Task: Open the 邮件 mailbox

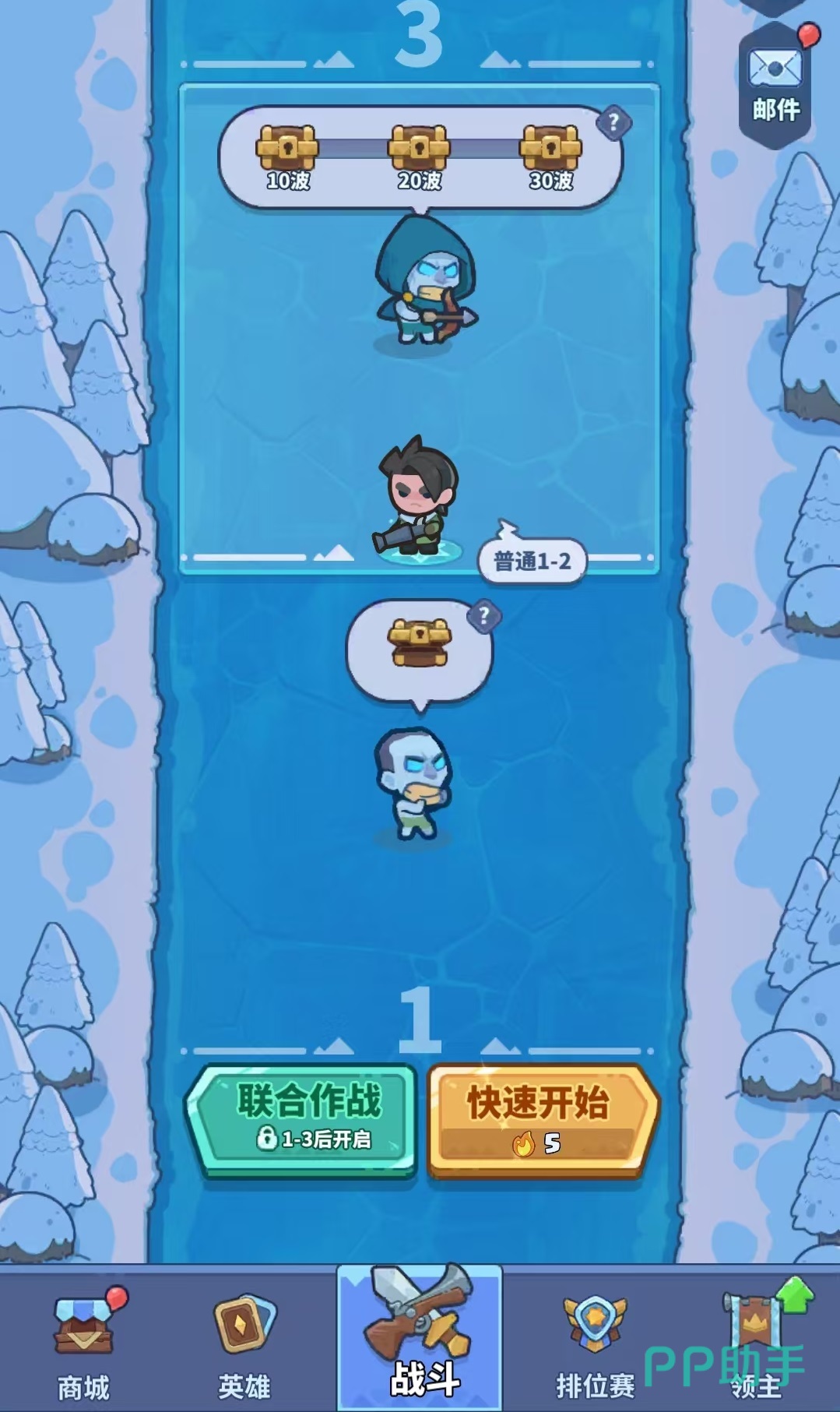Action: 775,82
